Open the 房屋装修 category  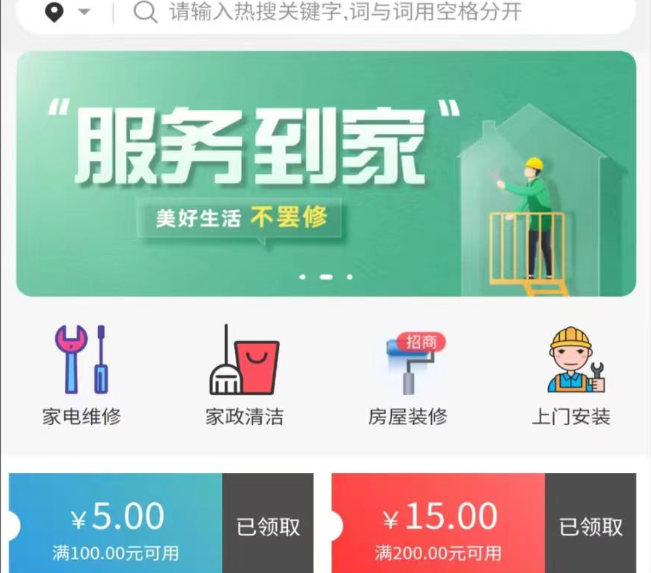click(407, 374)
